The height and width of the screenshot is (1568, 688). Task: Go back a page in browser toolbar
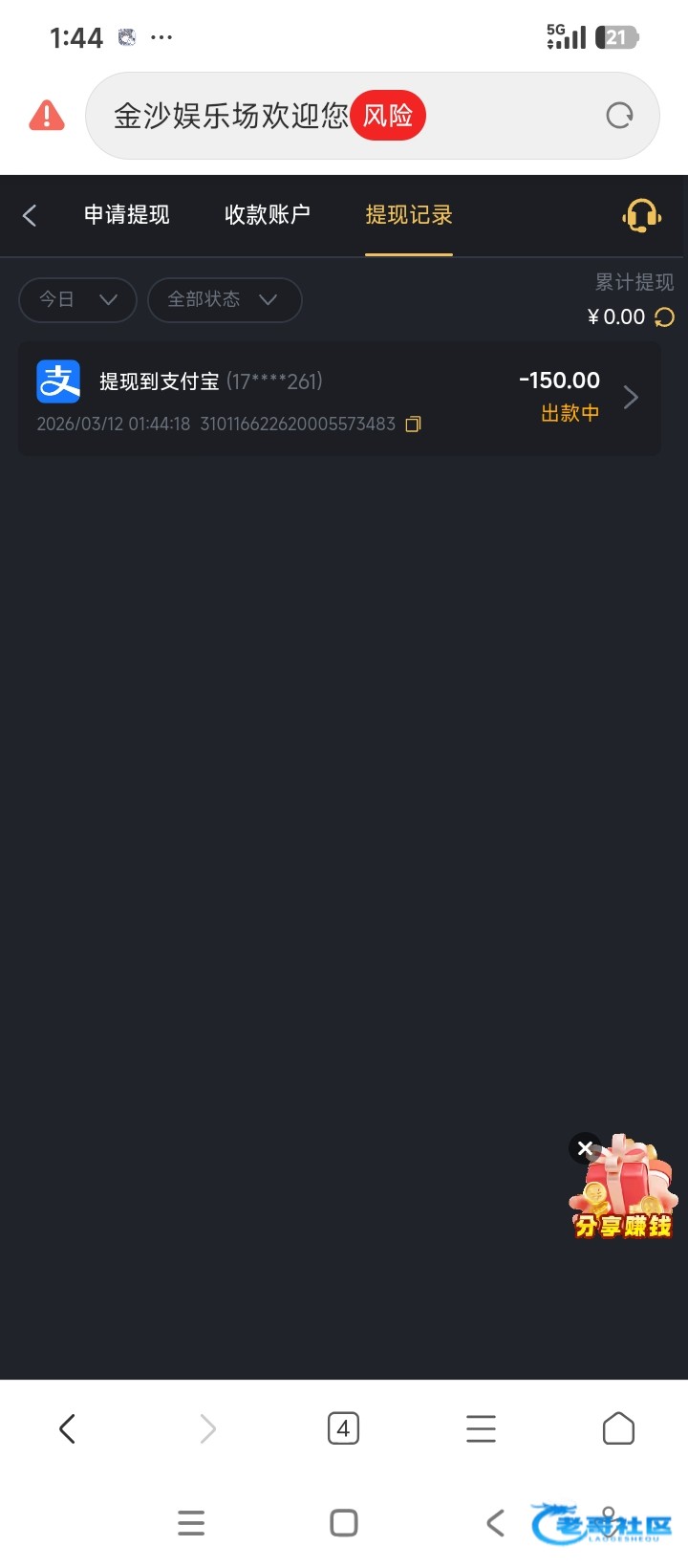pos(67,1429)
